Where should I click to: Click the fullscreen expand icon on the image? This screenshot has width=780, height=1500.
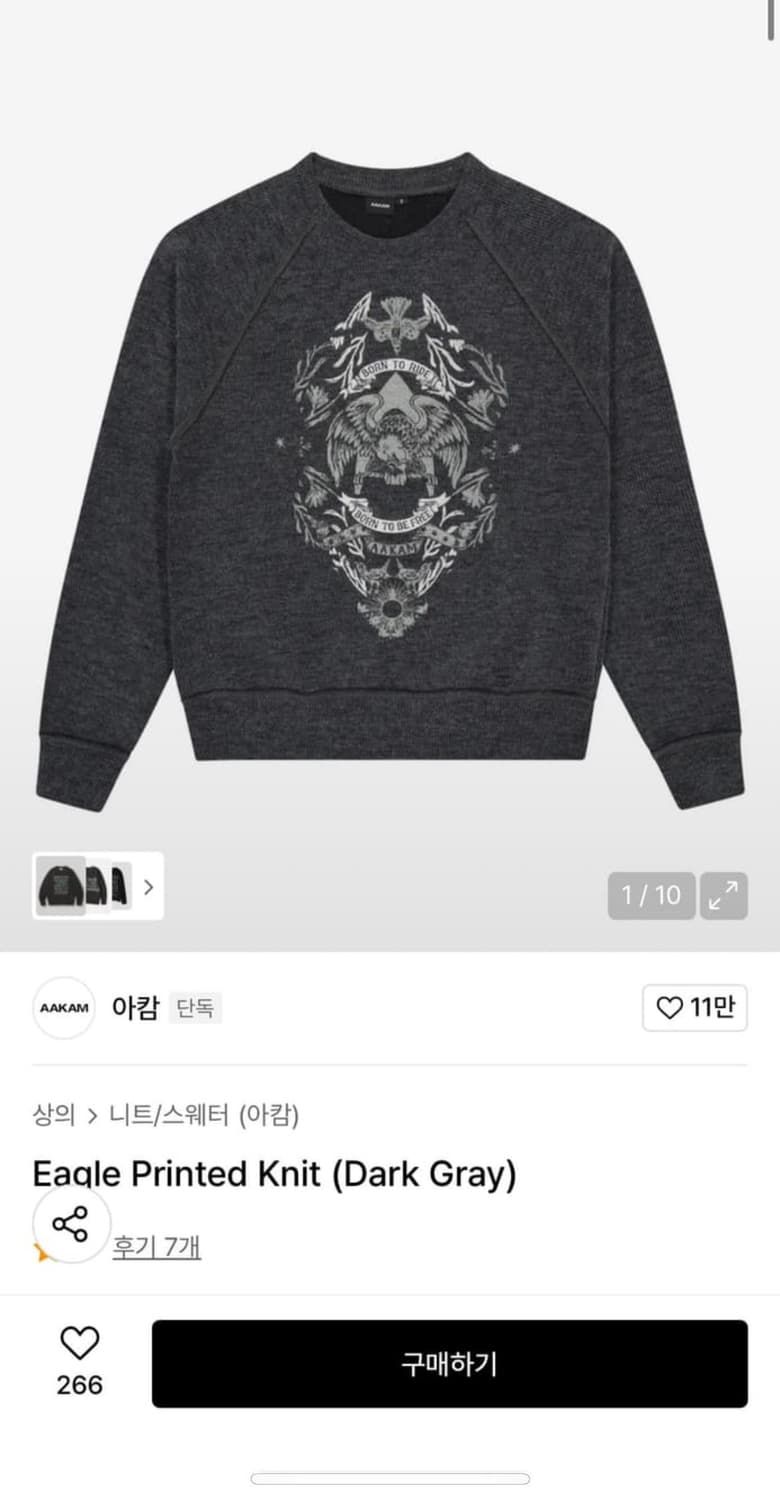[722, 896]
